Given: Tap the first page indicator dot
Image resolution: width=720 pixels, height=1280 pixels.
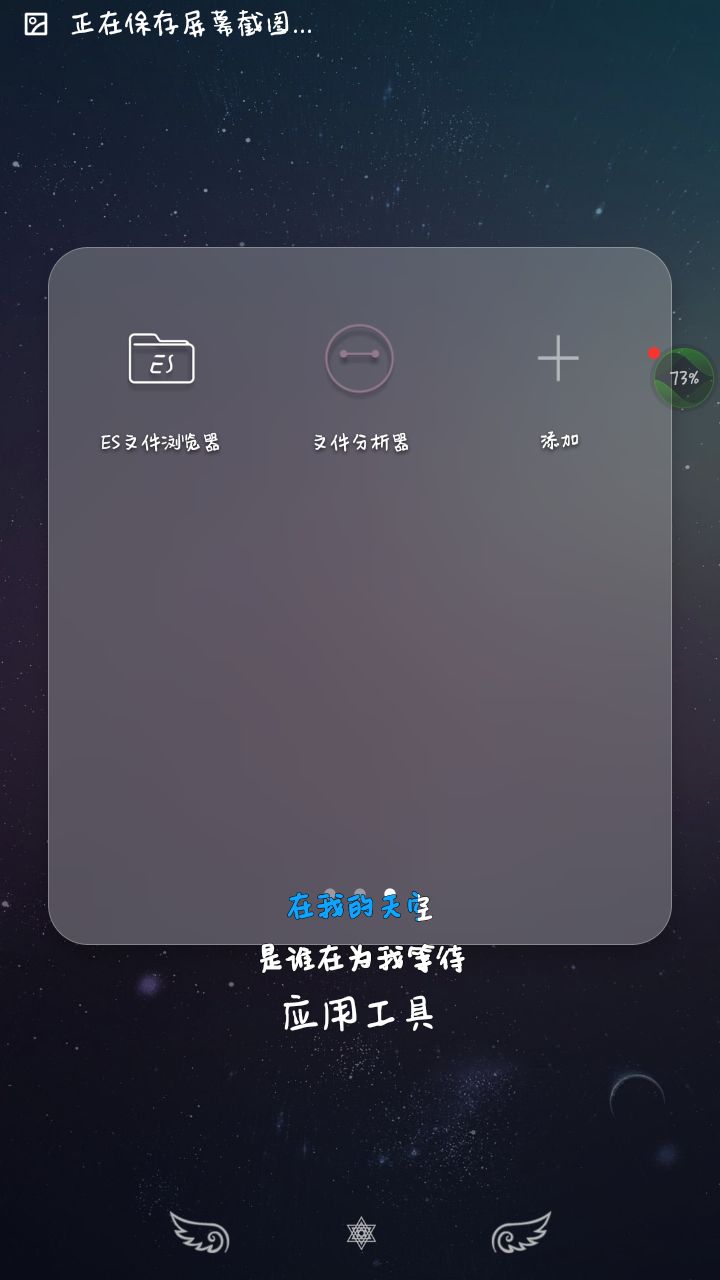Looking at the screenshot, I should pos(330,893).
